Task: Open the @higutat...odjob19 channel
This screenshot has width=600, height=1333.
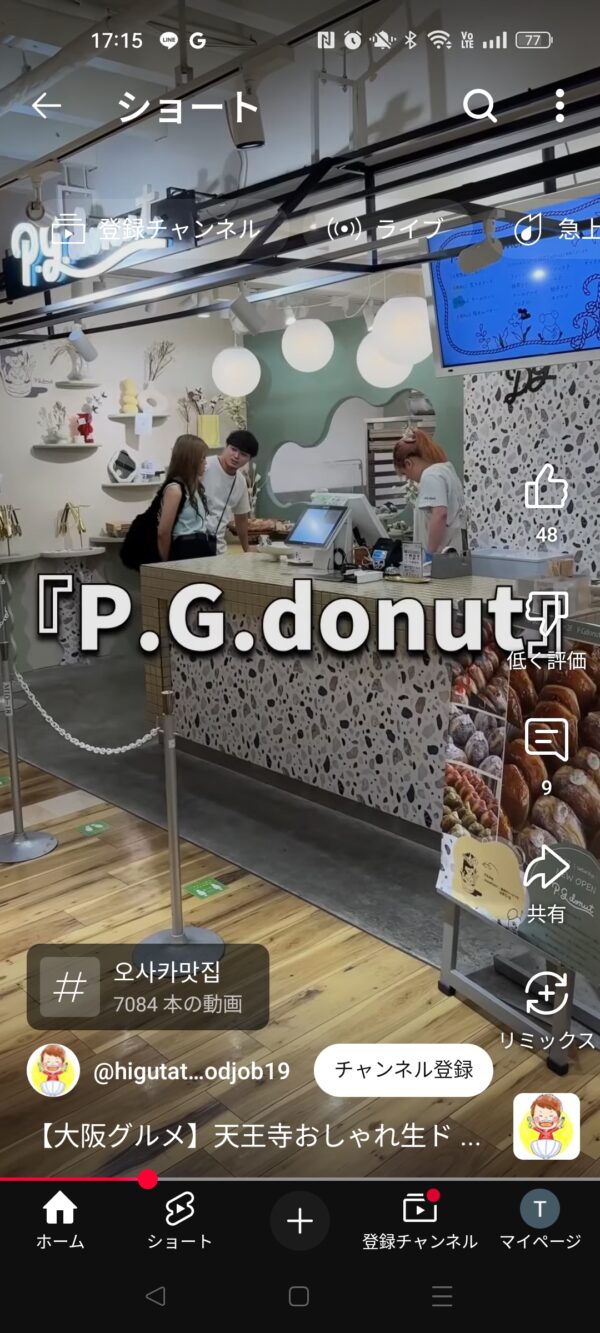Action: click(x=190, y=1072)
